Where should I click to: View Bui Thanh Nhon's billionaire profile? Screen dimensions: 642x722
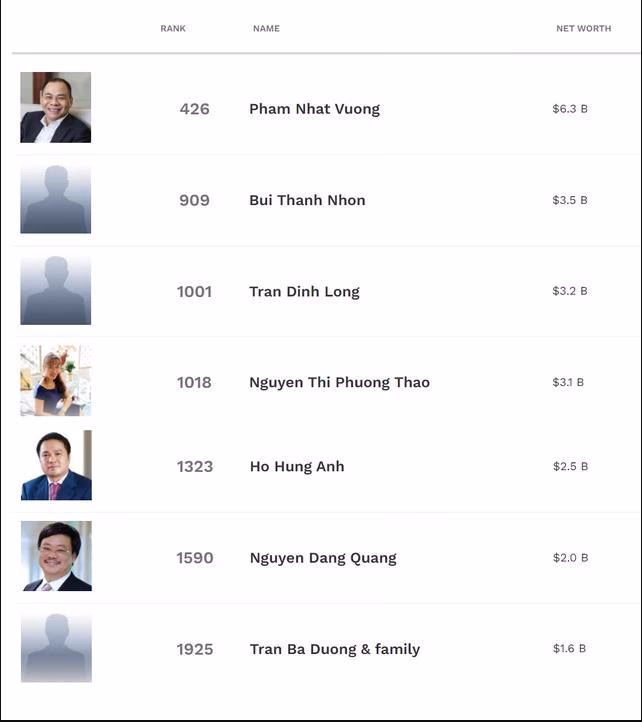coord(307,200)
